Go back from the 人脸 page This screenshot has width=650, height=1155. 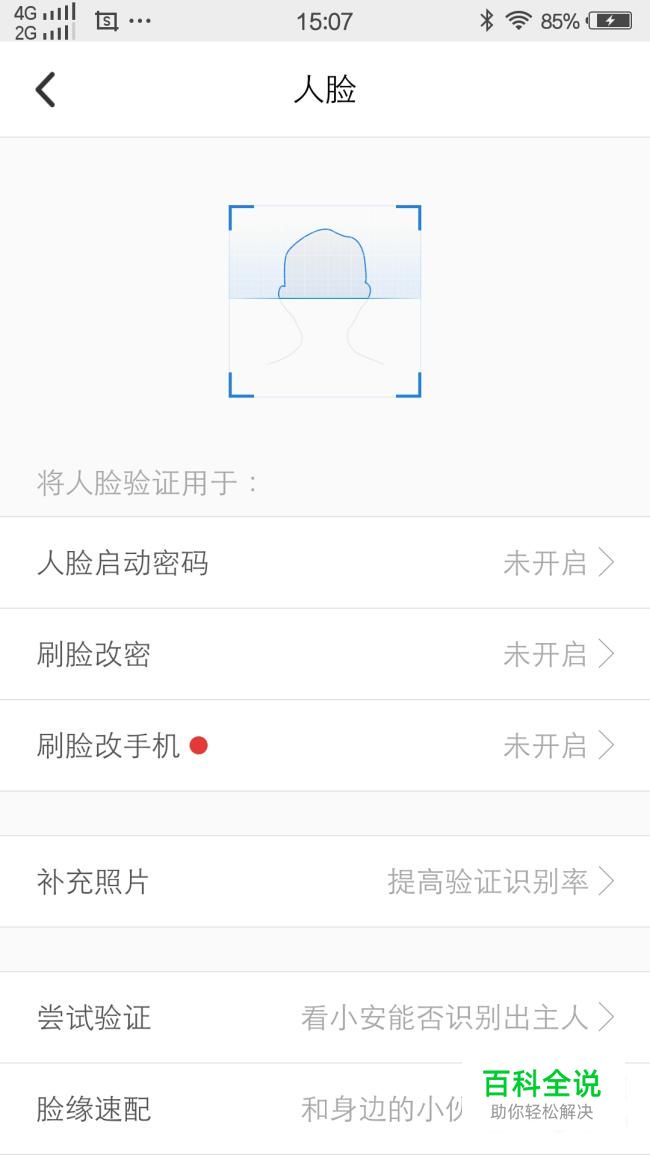click(x=46, y=89)
